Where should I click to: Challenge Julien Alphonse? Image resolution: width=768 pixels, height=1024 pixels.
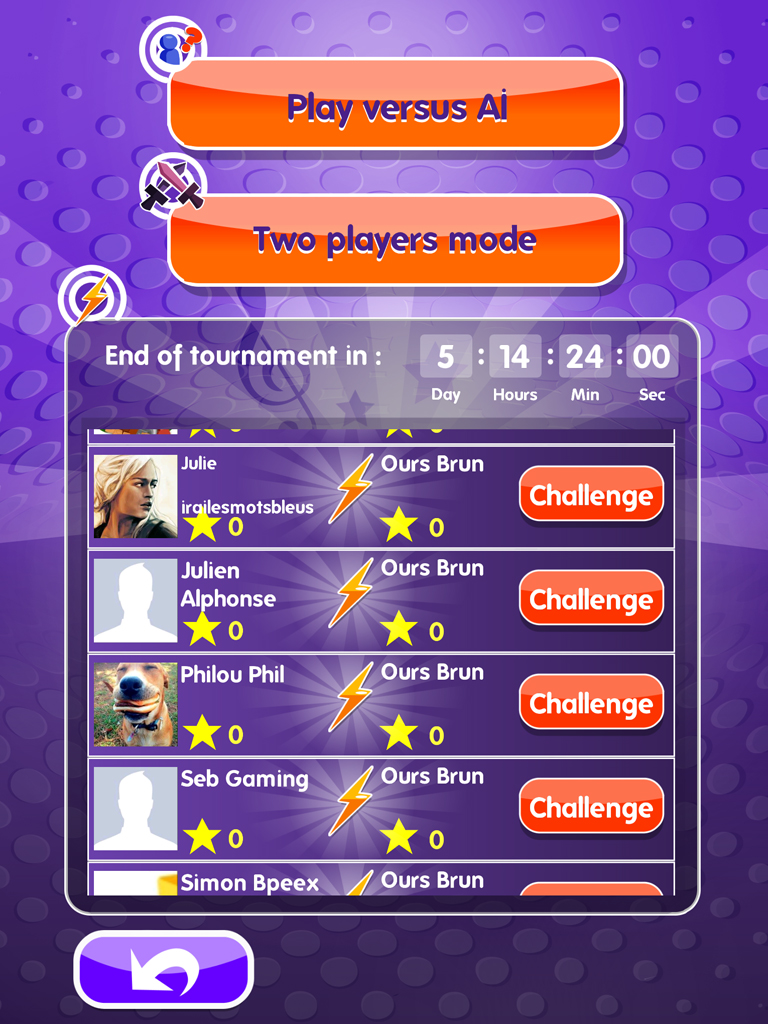(591, 599)
